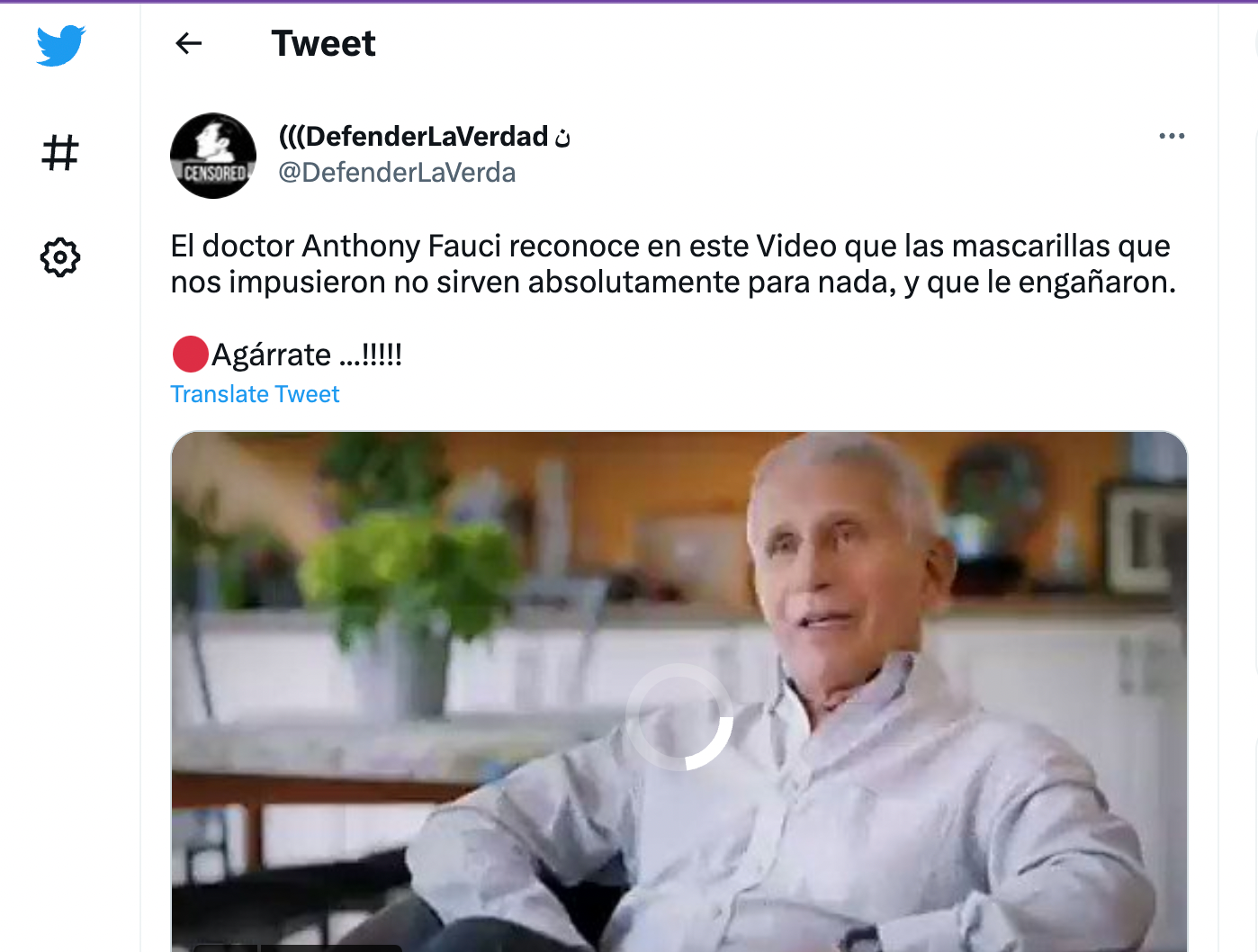This screenshot has width=1258, height=952.
Task: Open the Twitter home bird icon
Action: (x=60, y=45)
